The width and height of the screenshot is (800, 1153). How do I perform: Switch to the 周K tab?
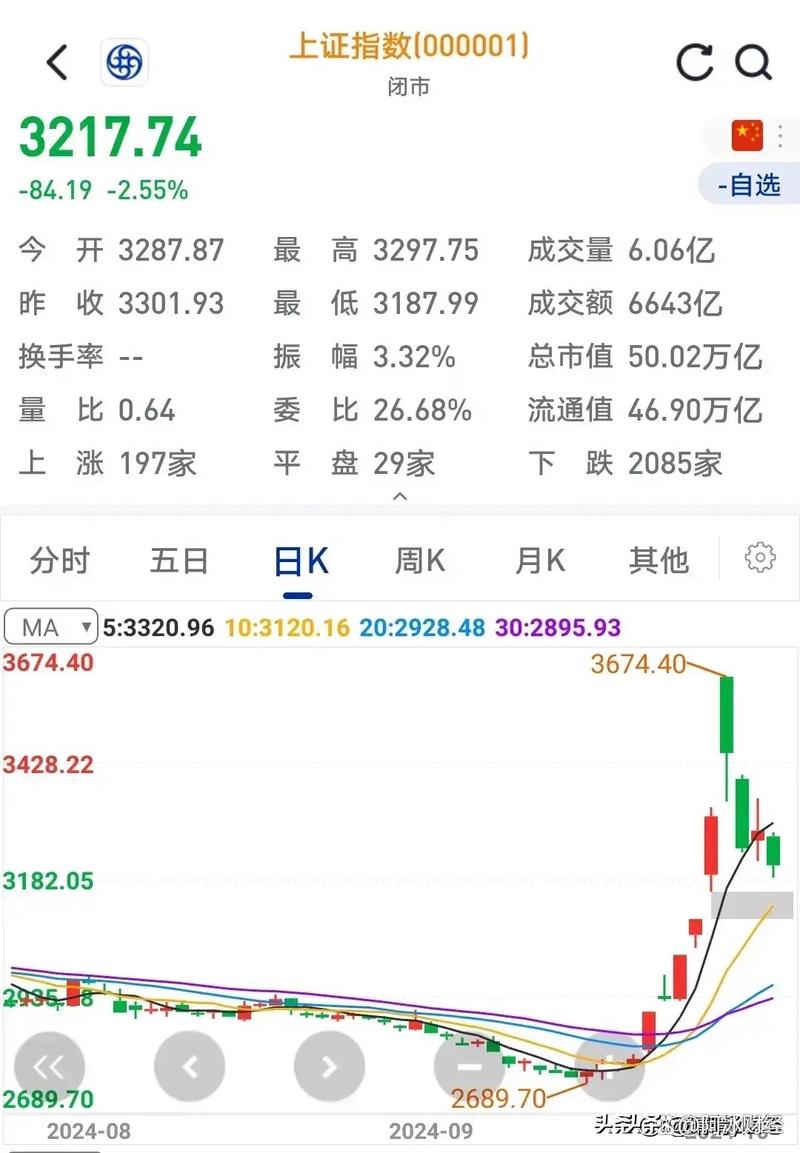click(x=420, y=561)
